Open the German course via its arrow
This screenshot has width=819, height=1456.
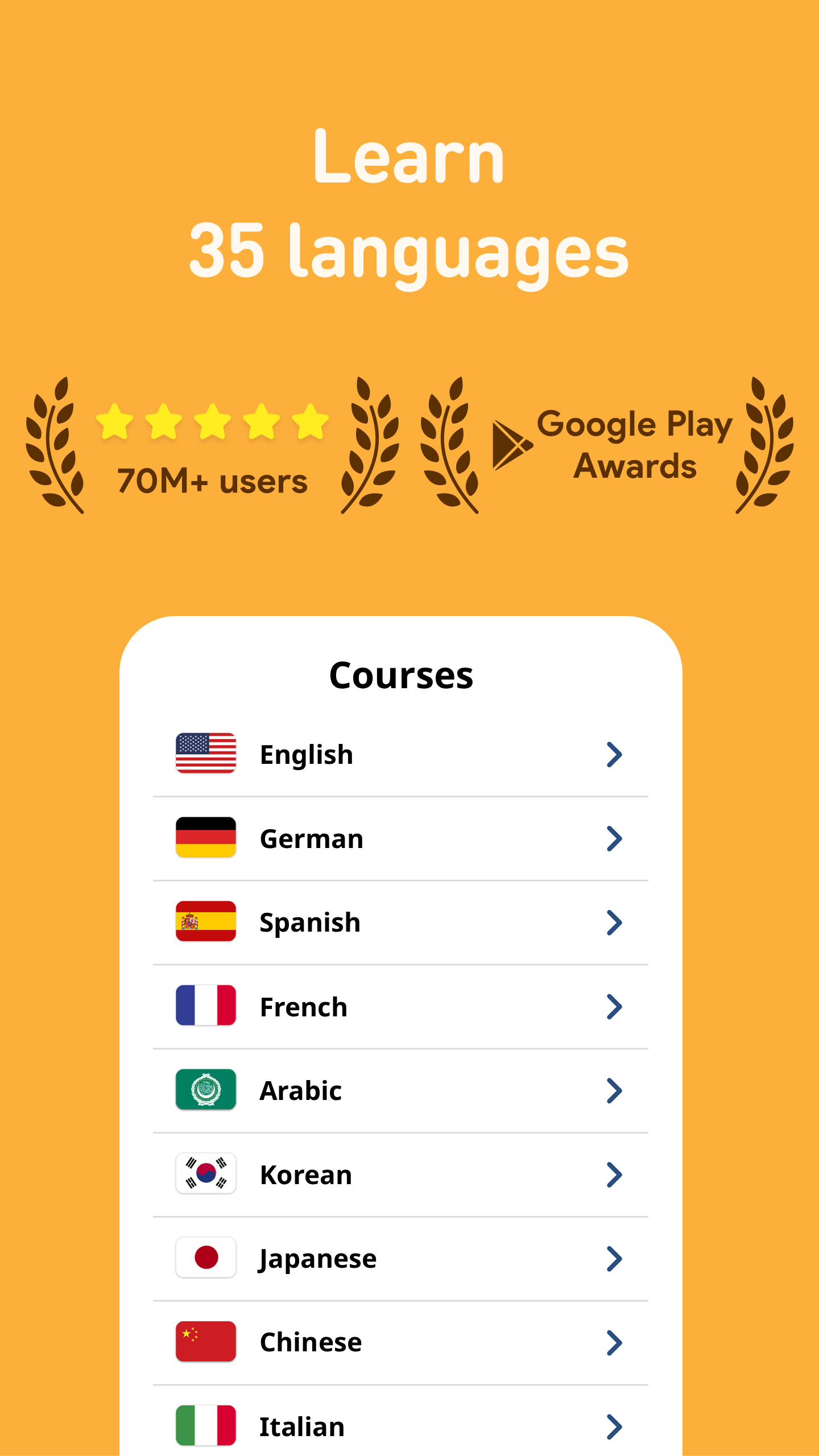[614, 838]
